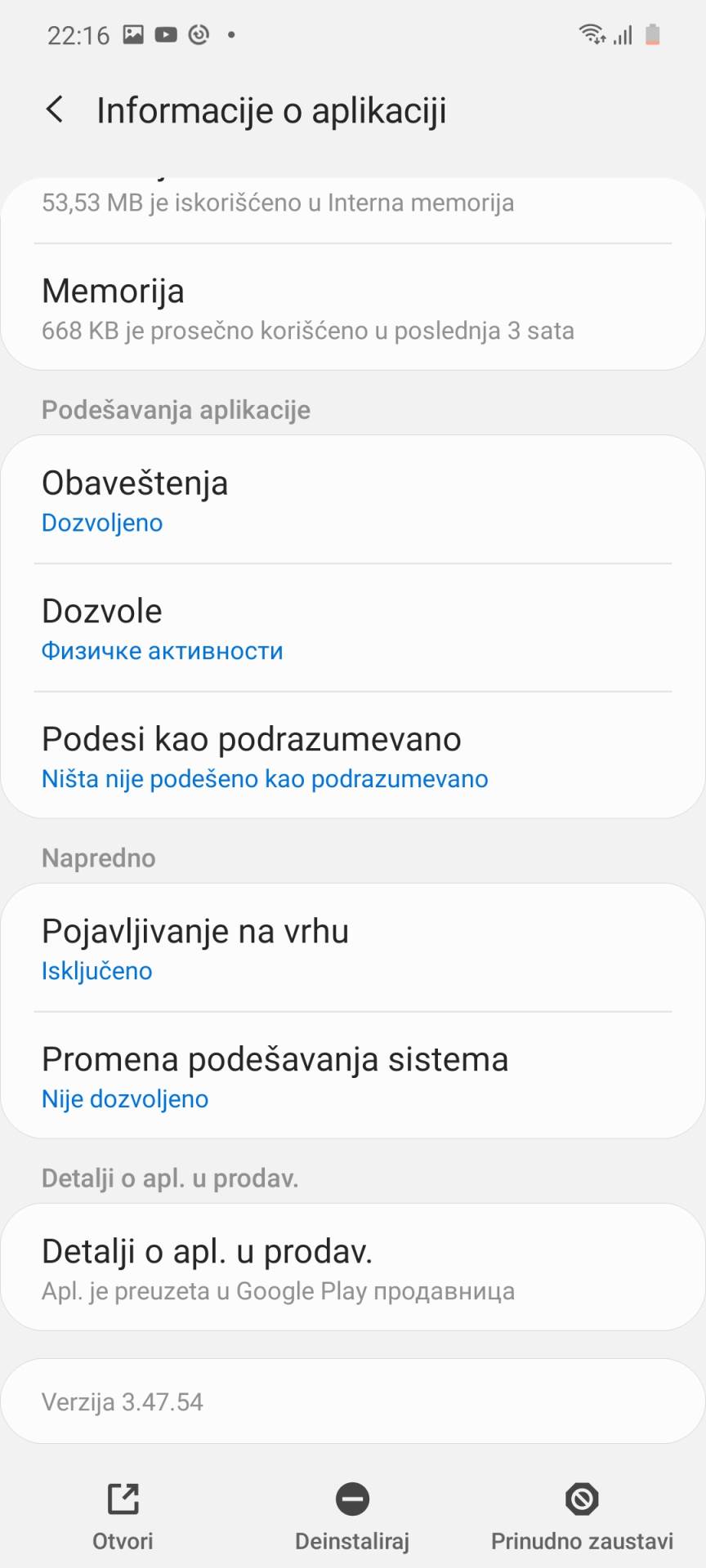Tap the Wi-Fi icon in status bar
This screenshot has width=706, height=1568.
tap(591, 33)
